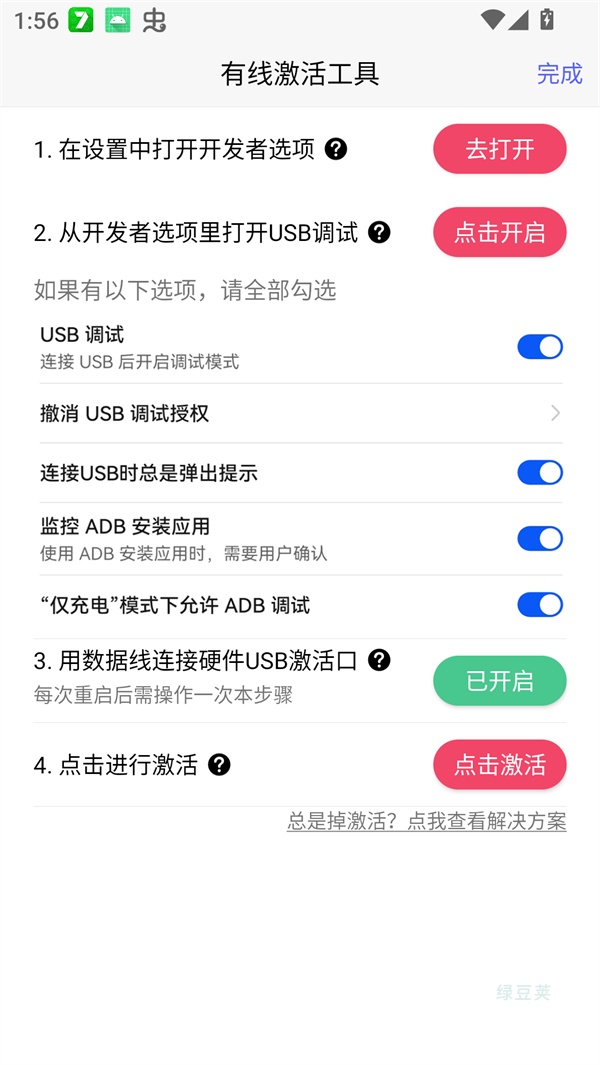Toggle the USB 调试 switch

[x=539, y=347]
